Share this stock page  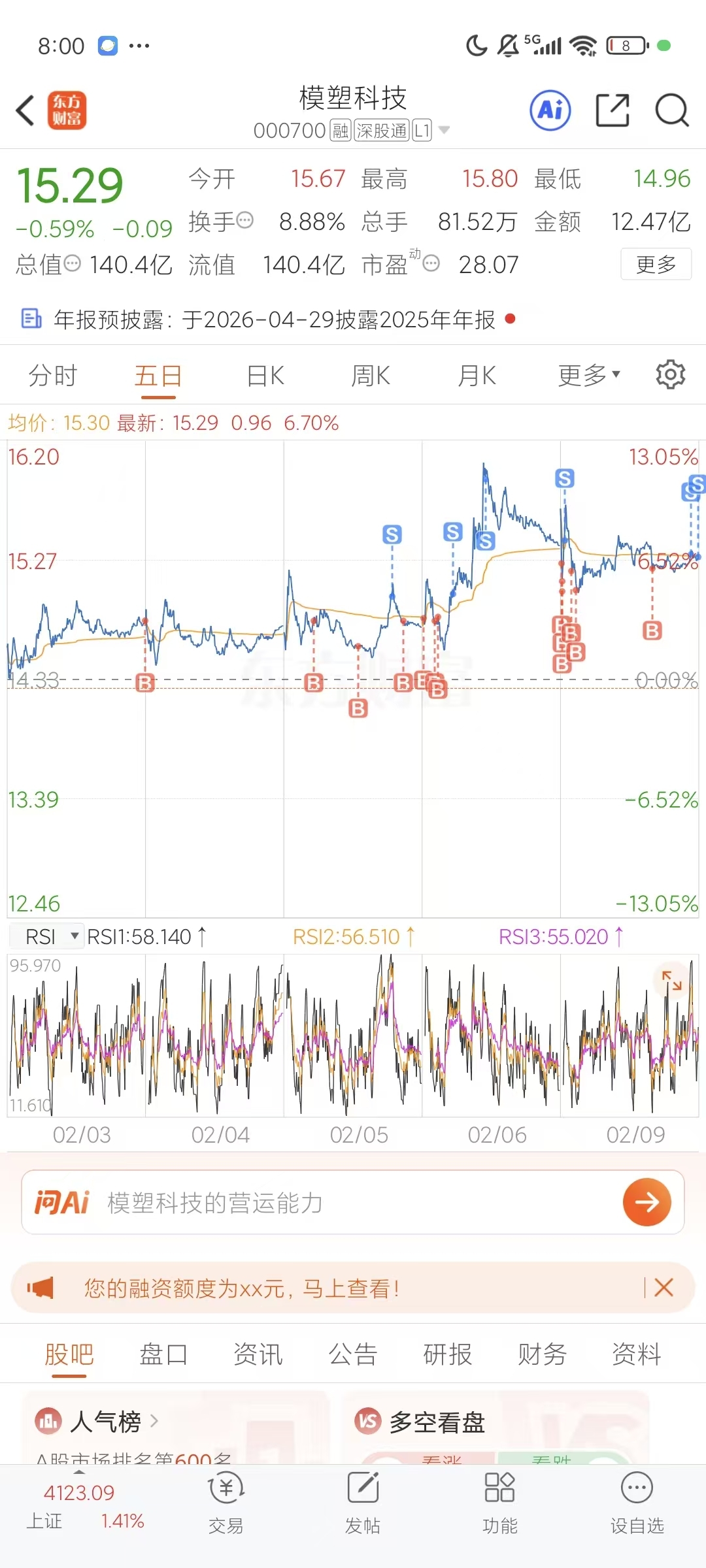[x=613, y=110]
